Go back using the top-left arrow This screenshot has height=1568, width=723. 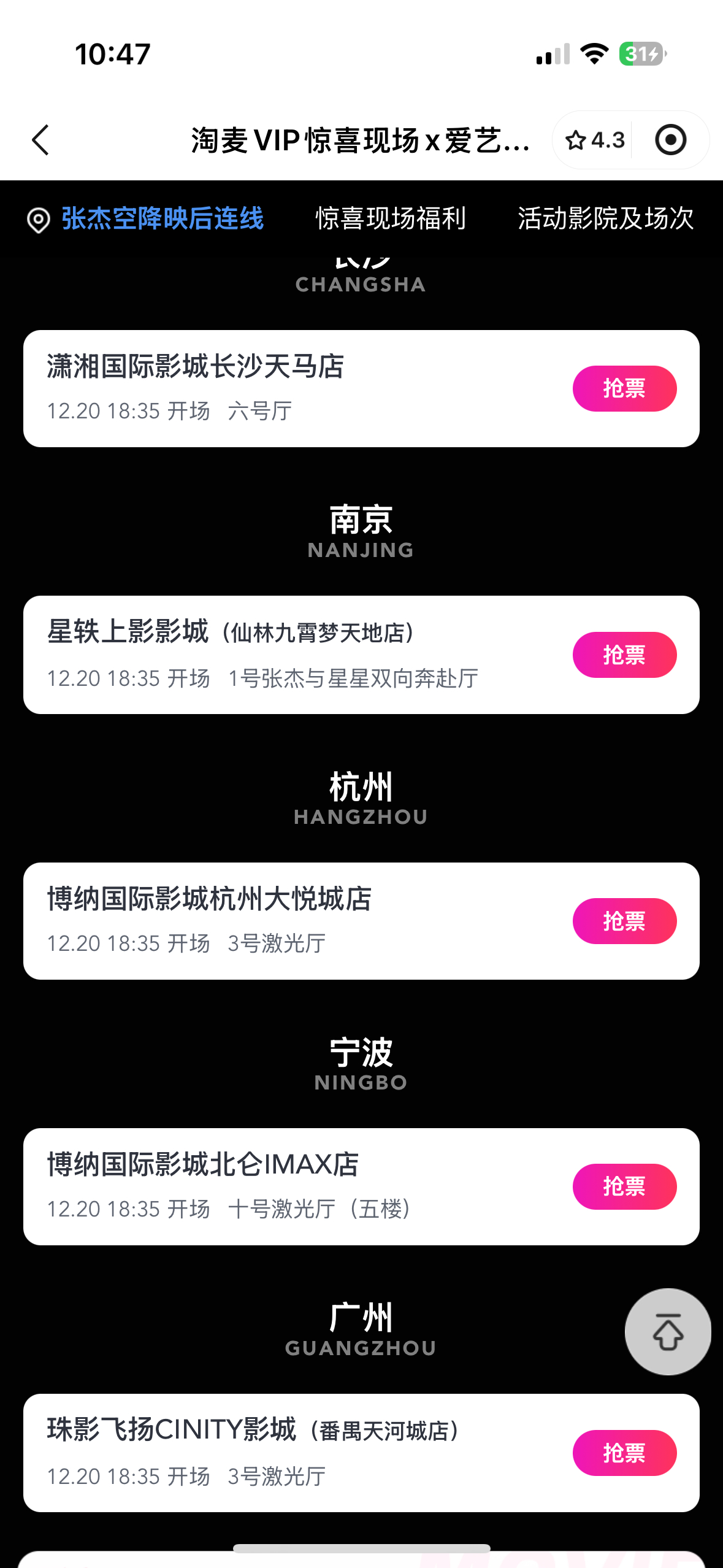40,140
